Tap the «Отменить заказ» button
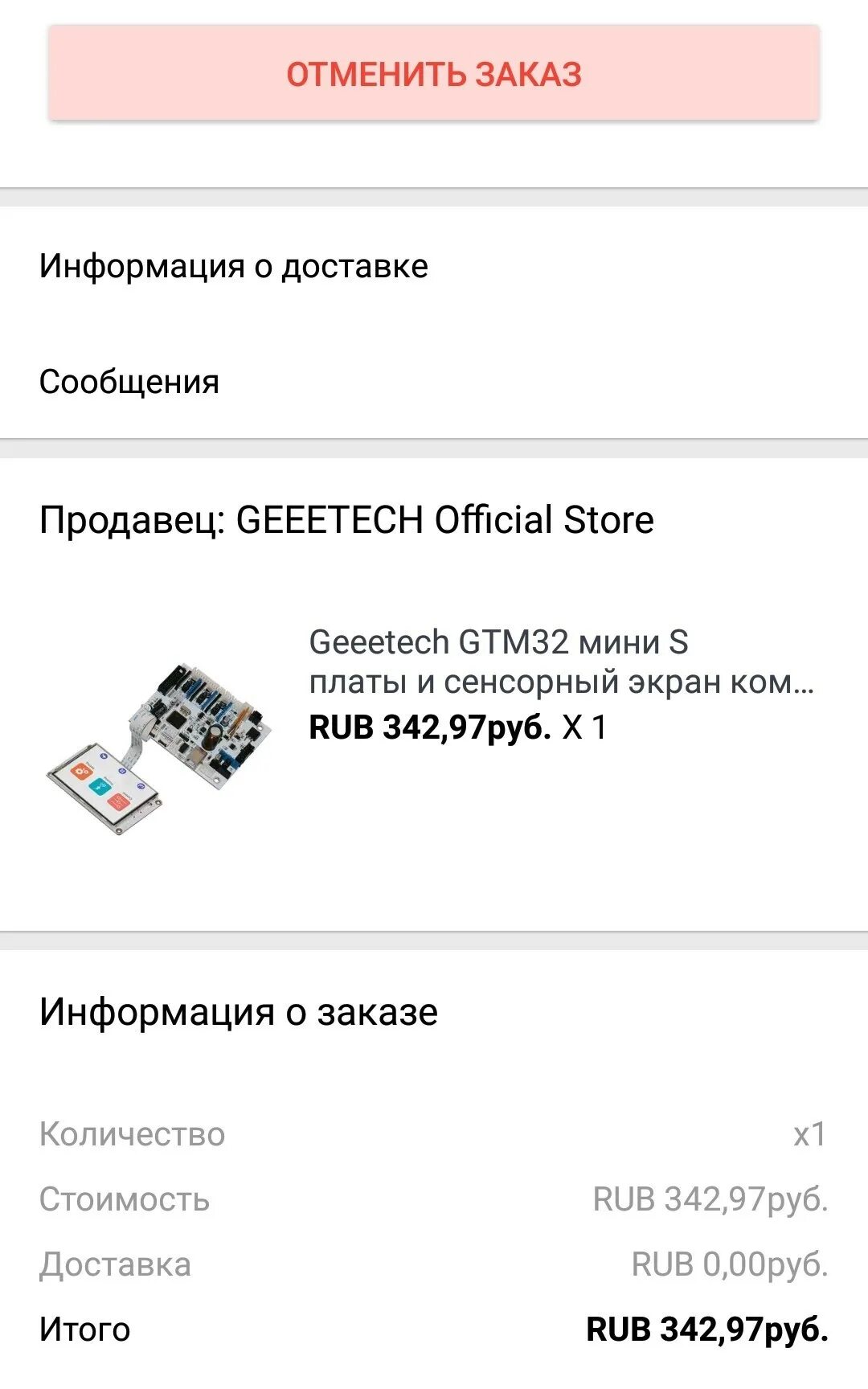868x1389 pixels. point(434,74)
